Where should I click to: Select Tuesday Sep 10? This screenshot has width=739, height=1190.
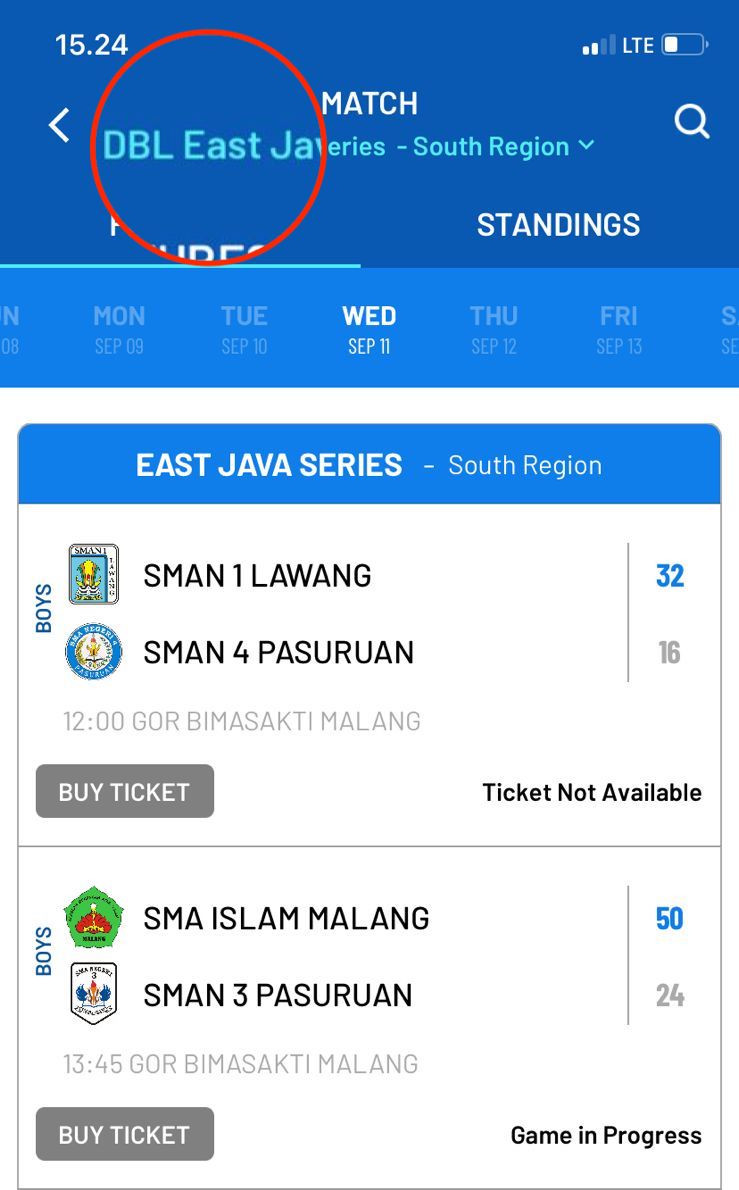point(244,329)
